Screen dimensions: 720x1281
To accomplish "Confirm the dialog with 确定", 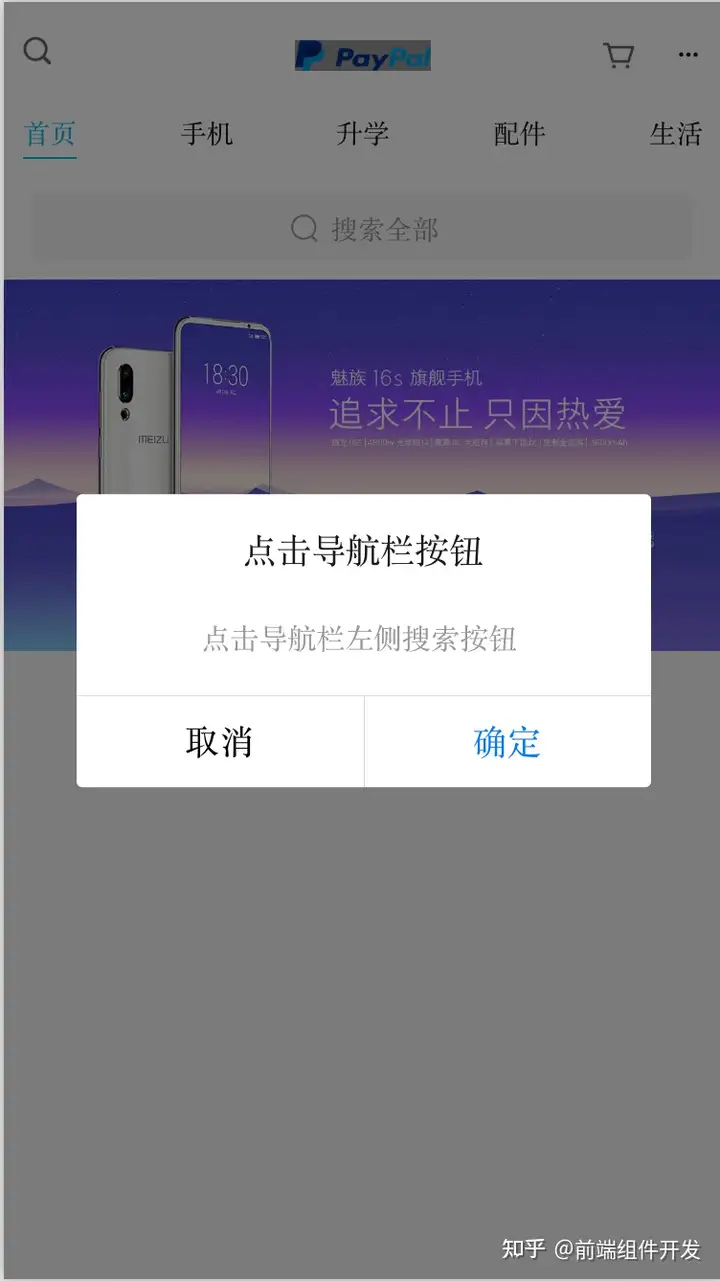I will point(507,742).
